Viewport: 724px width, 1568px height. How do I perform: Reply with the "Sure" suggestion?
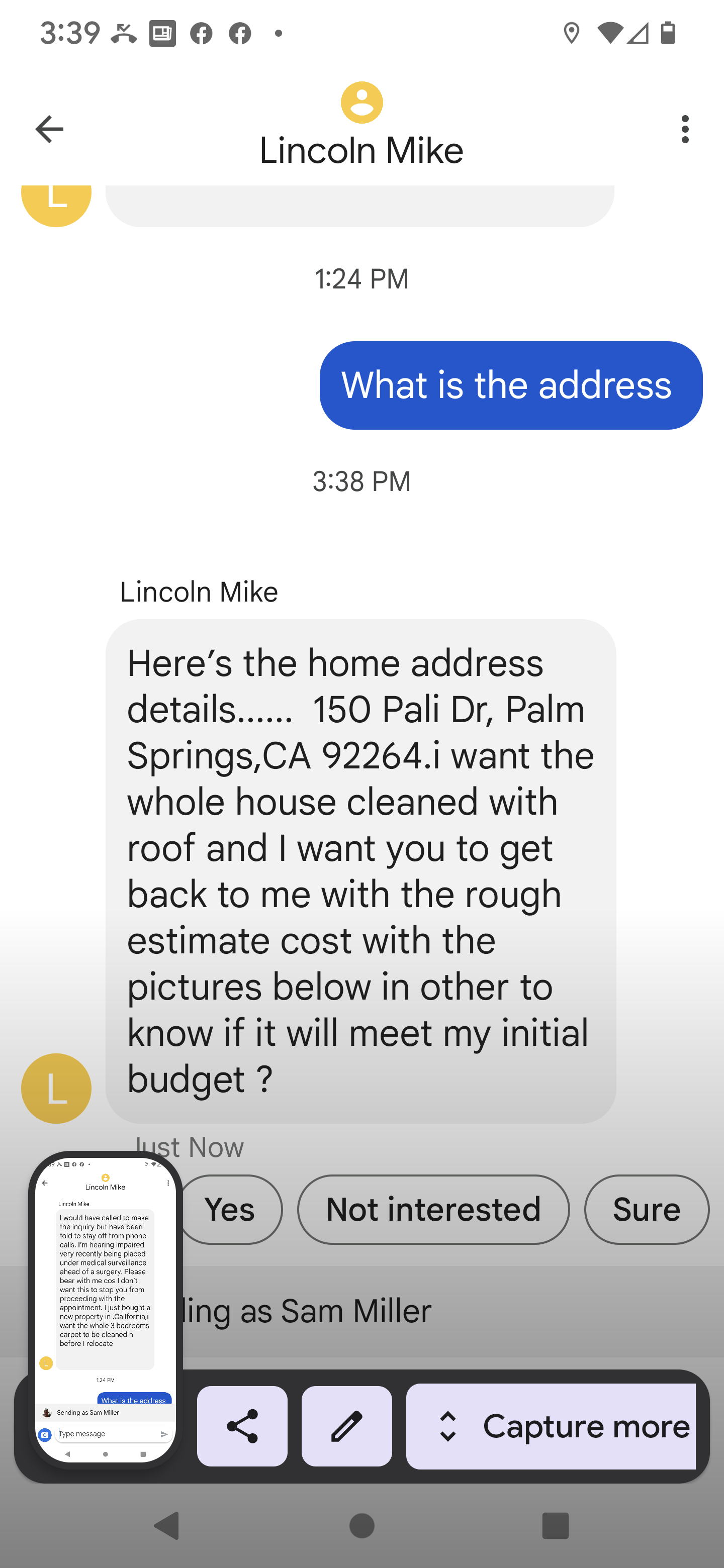click(x=646, y=1209)
